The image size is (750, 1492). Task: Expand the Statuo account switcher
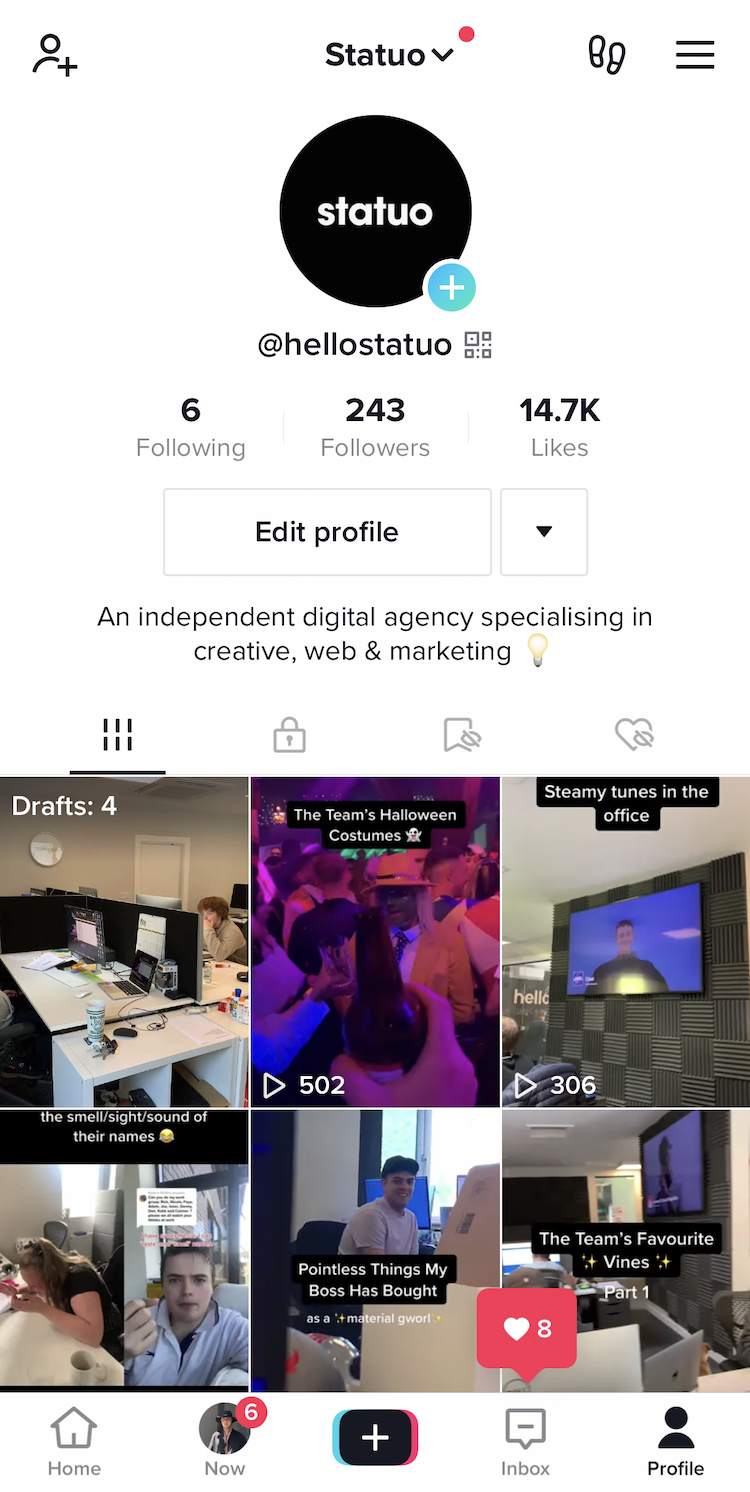pyautogui.click(x=389, y=55)
